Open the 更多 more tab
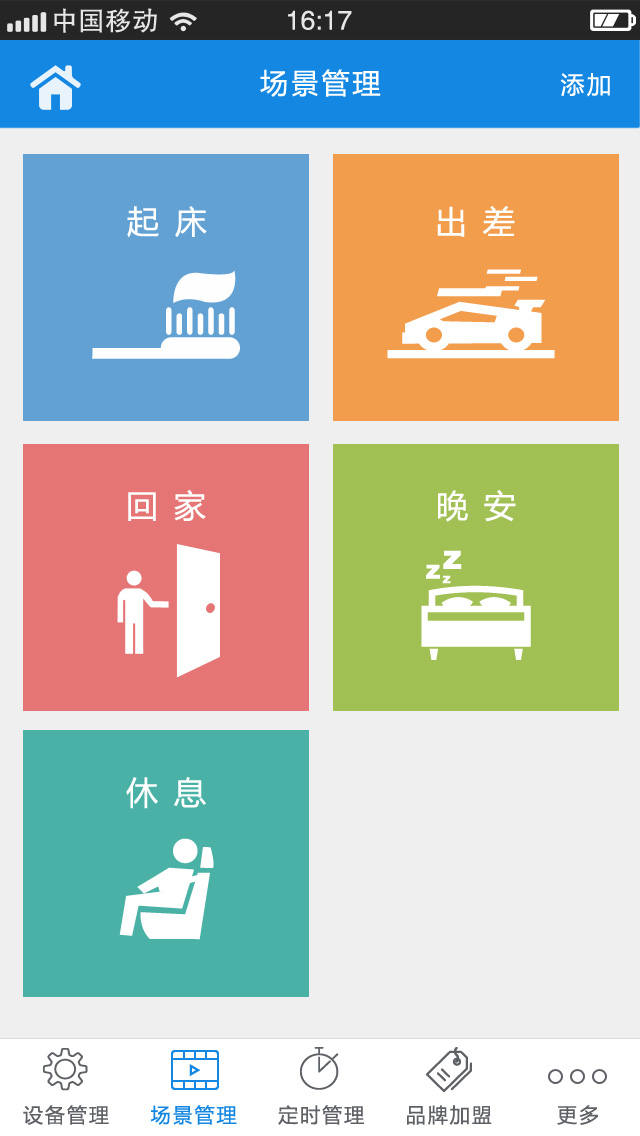The image size is (640, 1136). (x=577, y=1088)
